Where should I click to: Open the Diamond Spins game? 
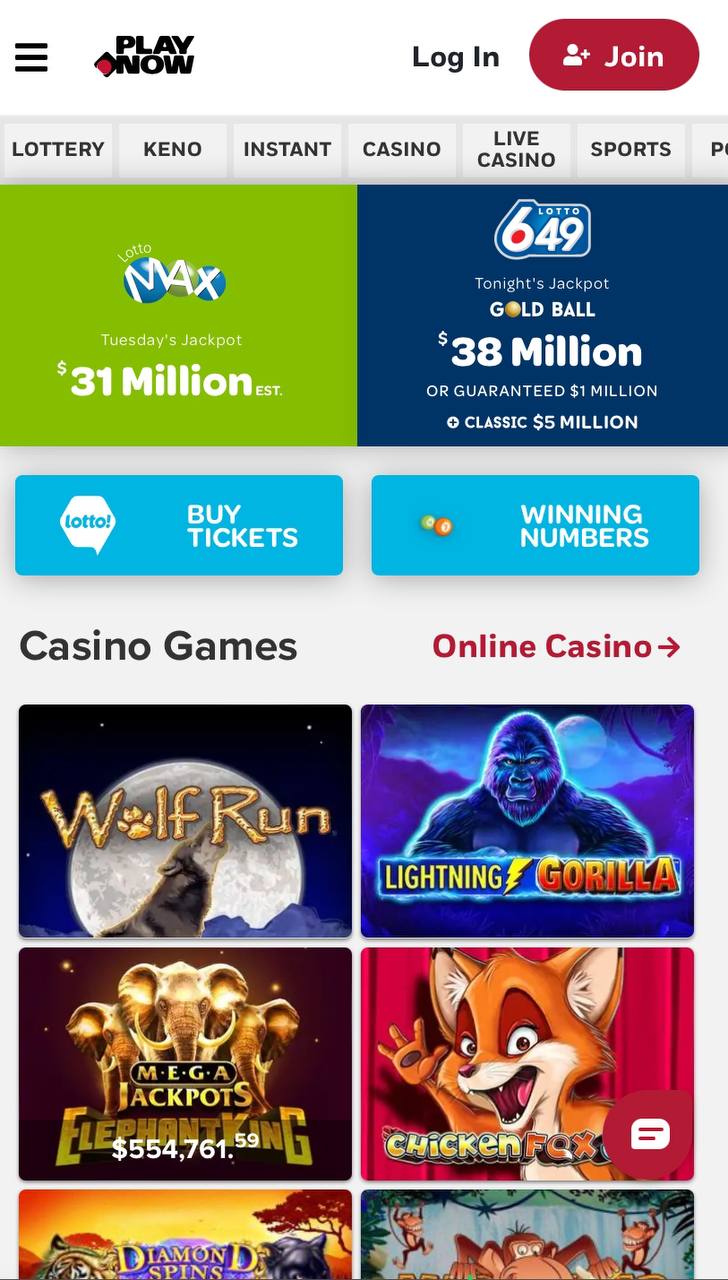click(x=185, y=1235)
